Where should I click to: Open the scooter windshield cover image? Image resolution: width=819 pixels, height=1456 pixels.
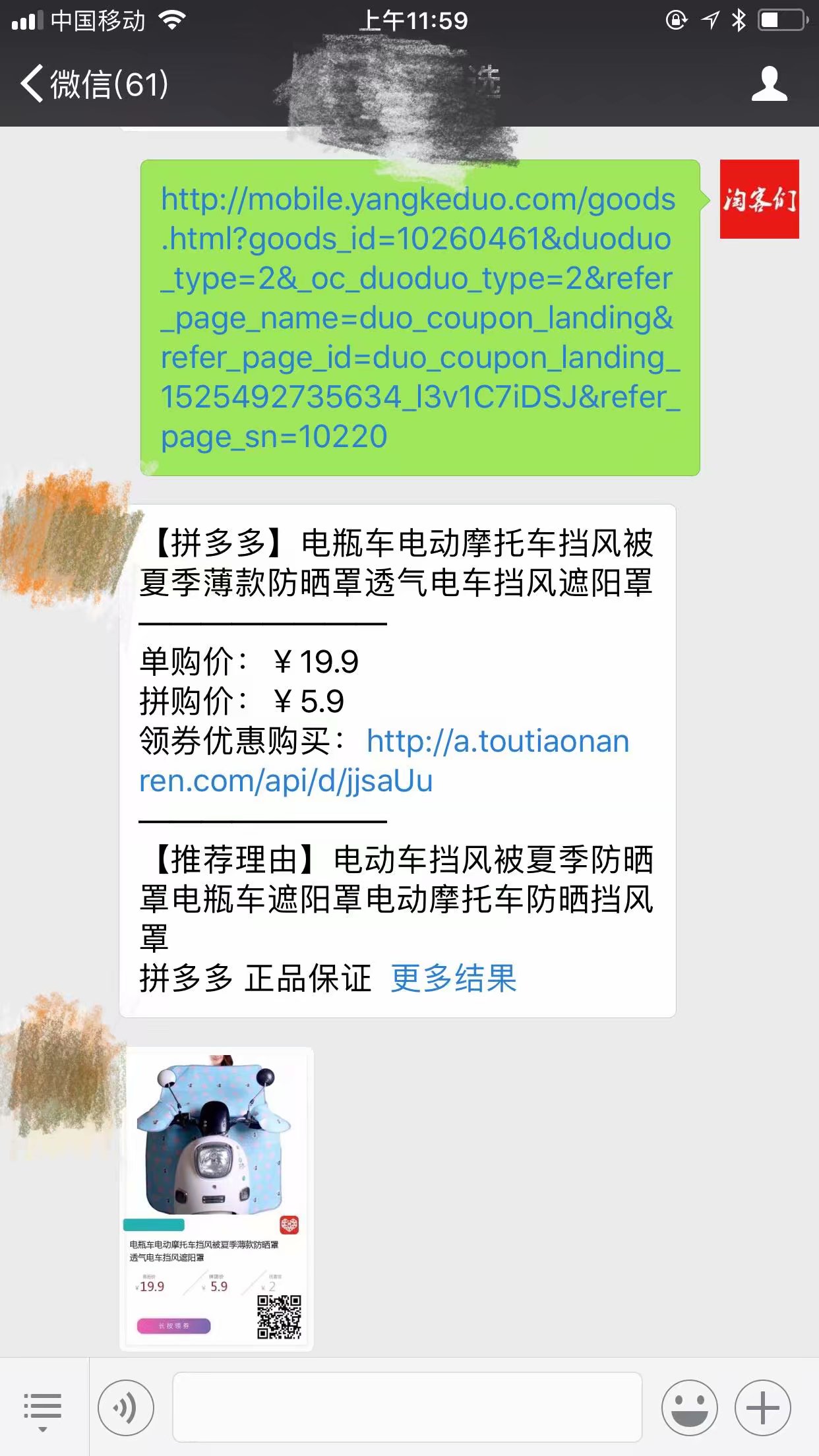point(216,1198)
